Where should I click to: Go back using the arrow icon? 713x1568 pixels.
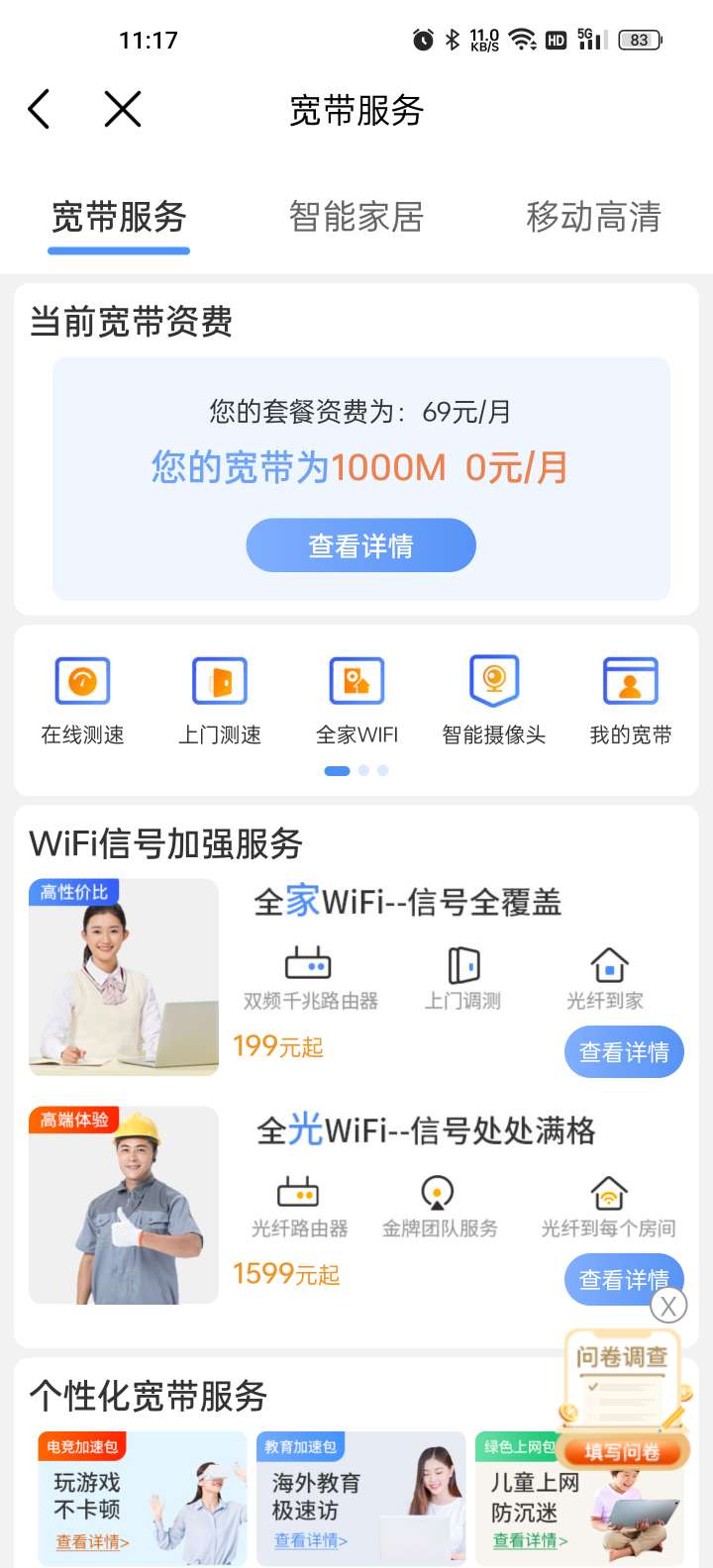coord(40,109)
